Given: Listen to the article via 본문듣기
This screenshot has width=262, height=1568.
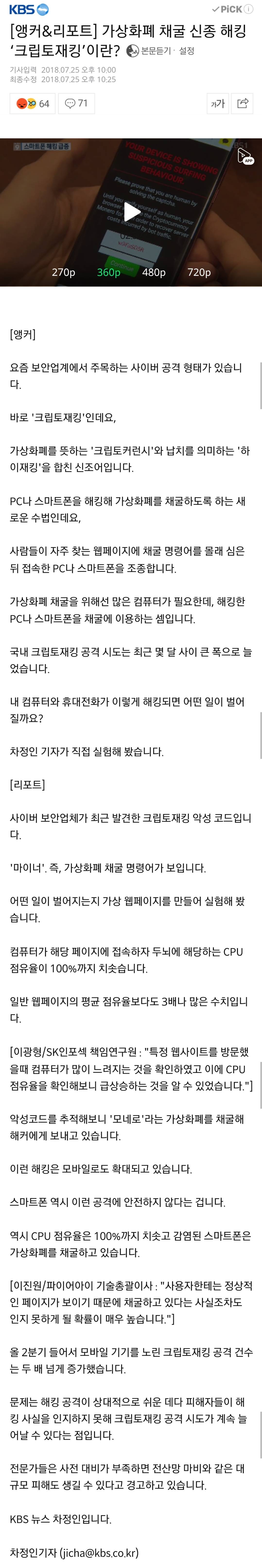Looking at the screenshot, I should coord(149,51).
